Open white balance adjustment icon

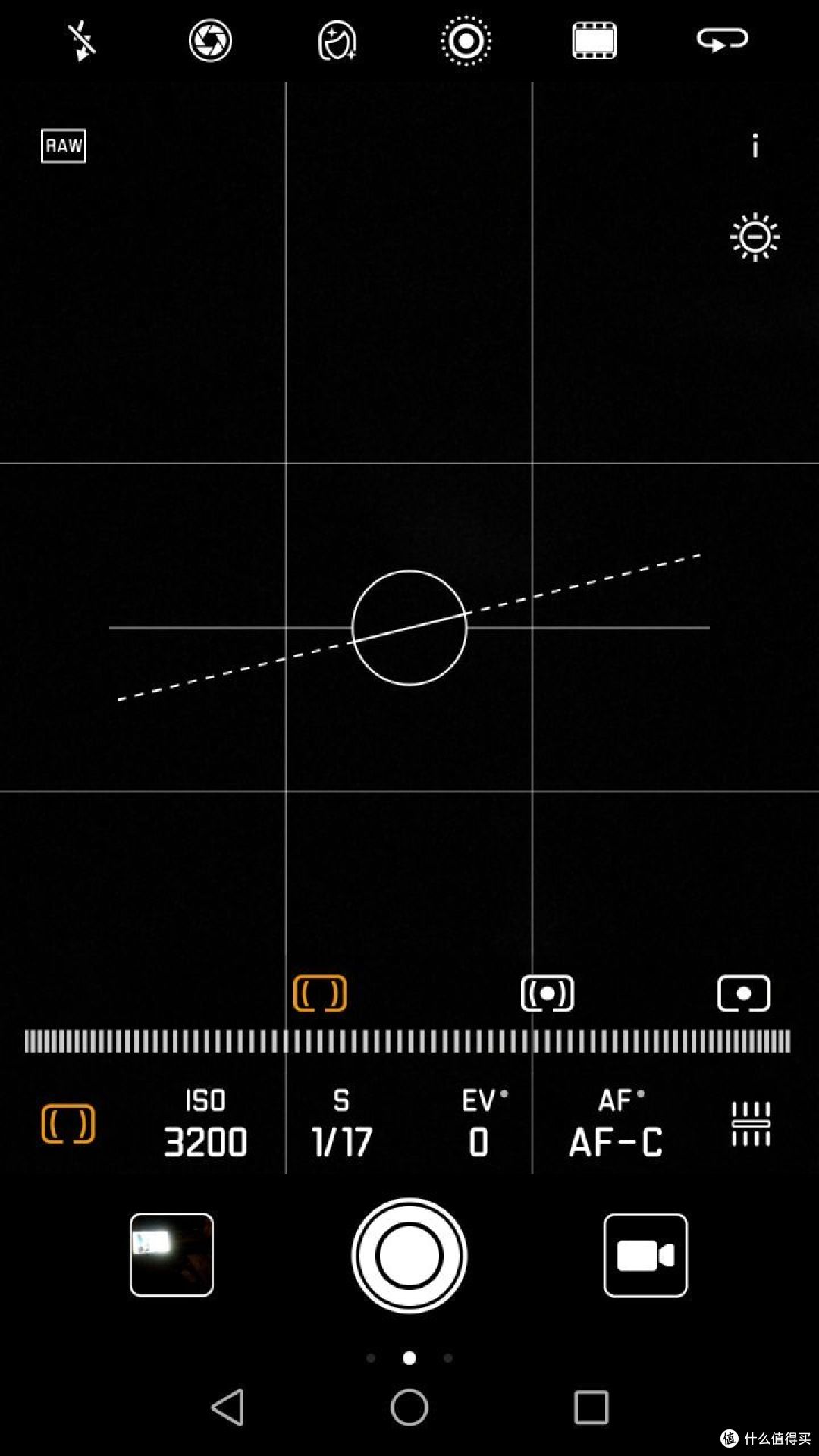pyautogui.click(x=751, y=1124)
